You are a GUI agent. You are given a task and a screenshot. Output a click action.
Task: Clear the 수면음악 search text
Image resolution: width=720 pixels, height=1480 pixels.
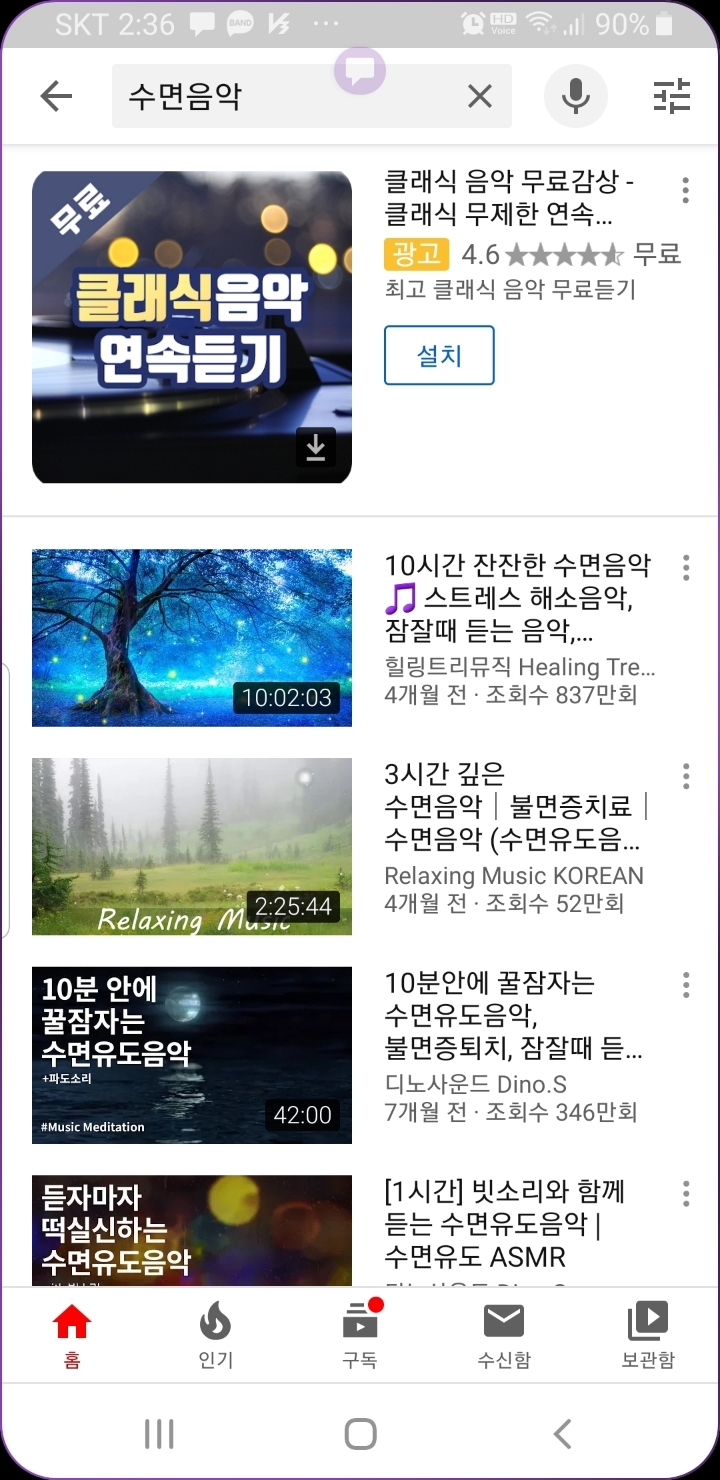[480, 96]
